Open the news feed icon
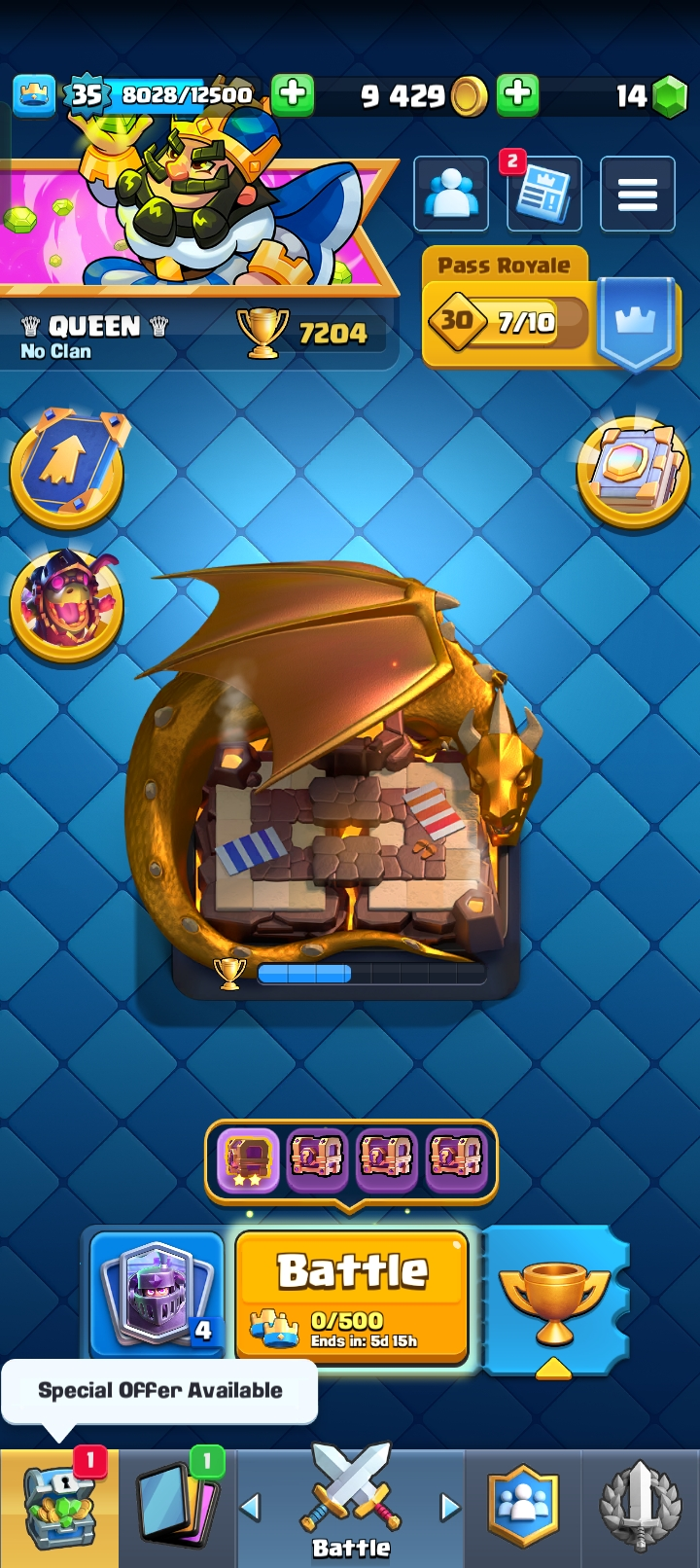 [x=544, y=194]
